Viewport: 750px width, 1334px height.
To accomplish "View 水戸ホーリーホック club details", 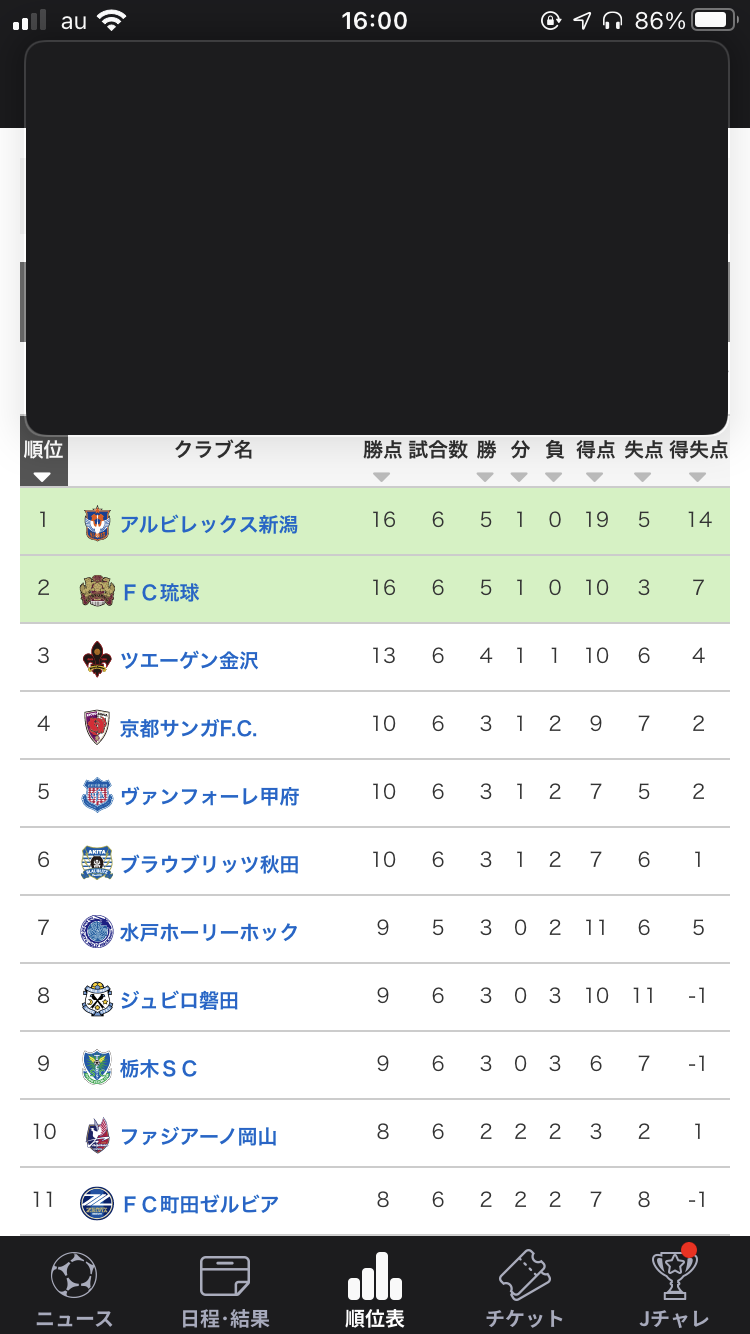I will click(x=210, y=932).
